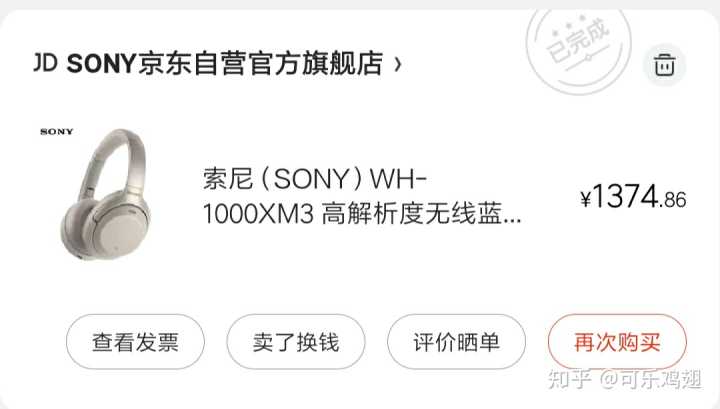Tap 评价晒单 to write a review
The width and height of the screenshot is (720, 409).
(x=456, y=342)
